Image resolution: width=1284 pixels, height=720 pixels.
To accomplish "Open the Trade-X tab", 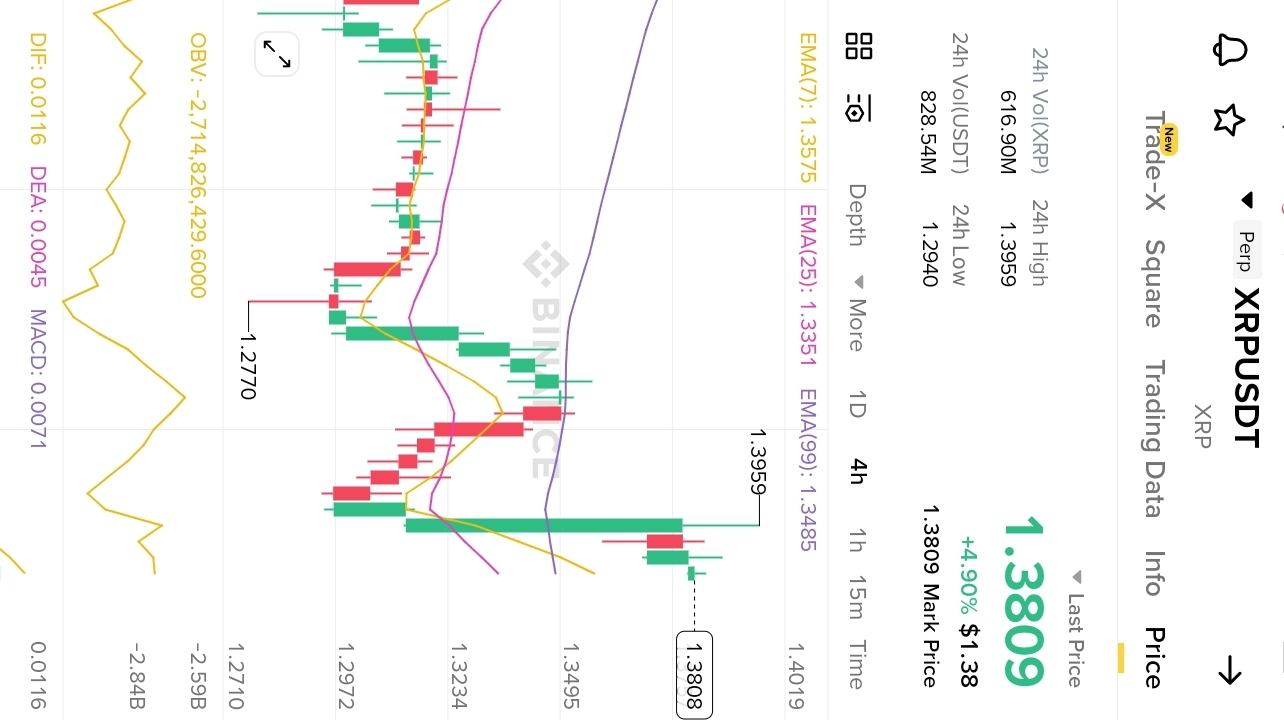I will pyautogui.click(x=1154, y=162).
